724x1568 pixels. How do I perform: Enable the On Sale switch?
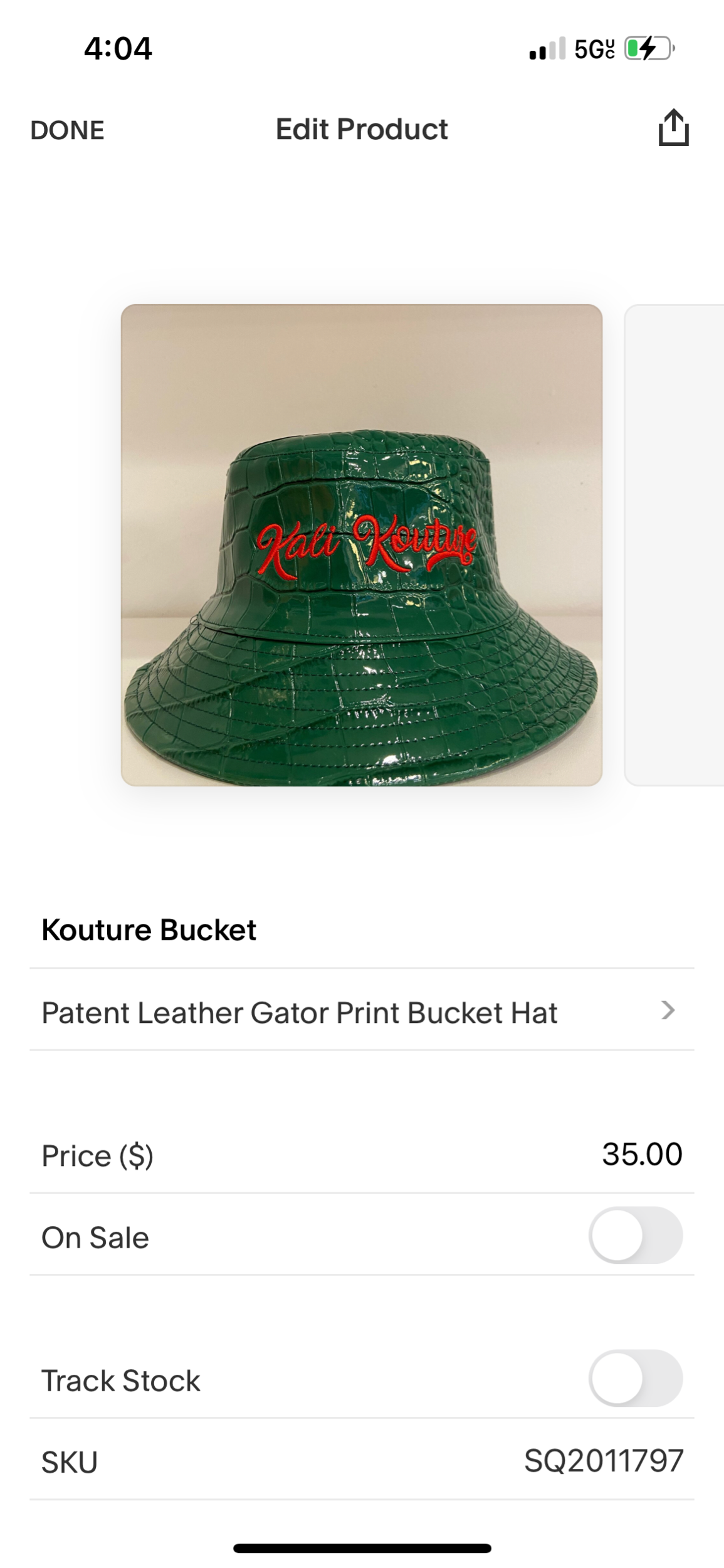point(635,1236)
